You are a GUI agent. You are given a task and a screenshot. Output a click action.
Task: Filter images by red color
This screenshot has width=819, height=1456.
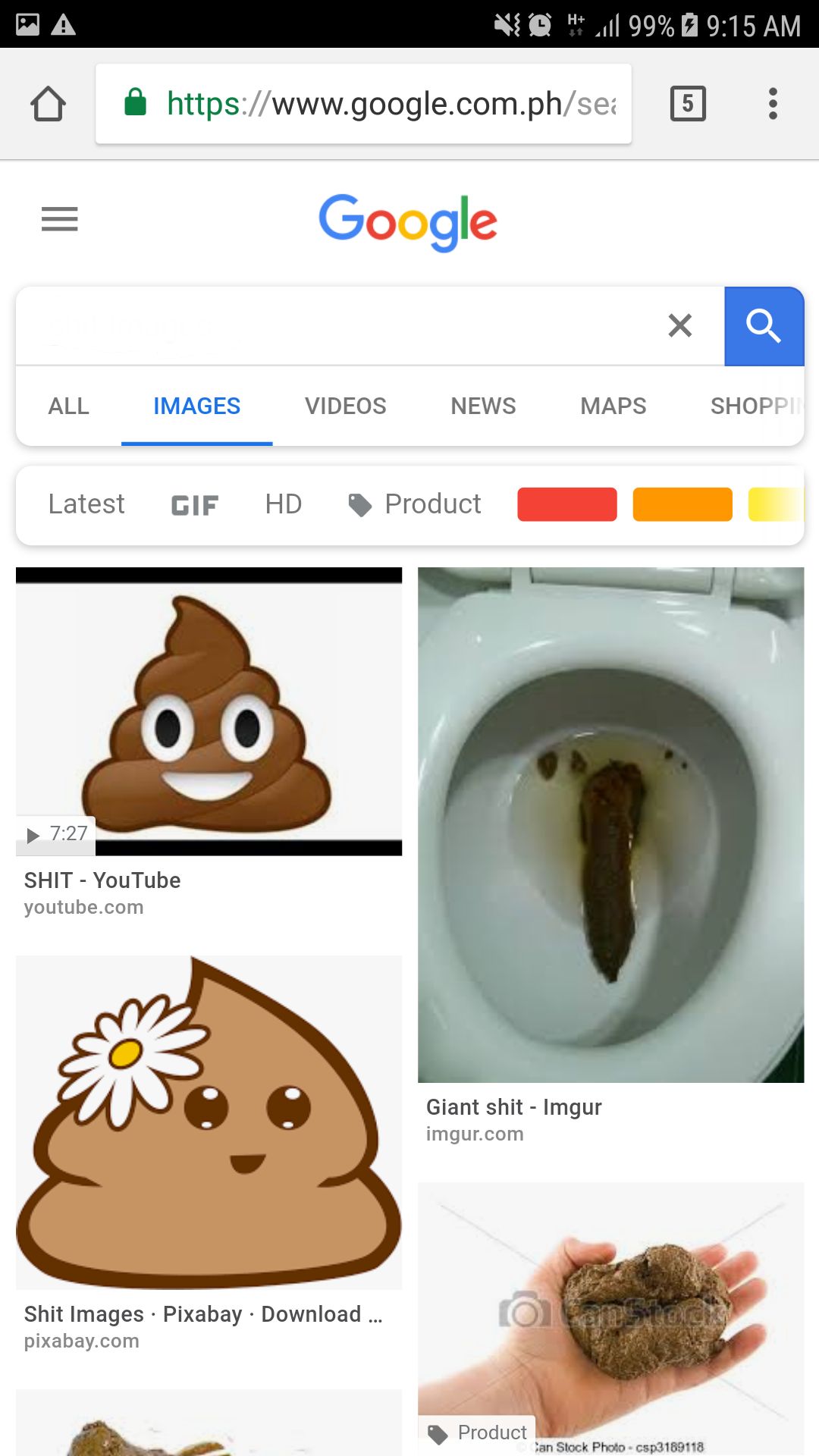566,504
